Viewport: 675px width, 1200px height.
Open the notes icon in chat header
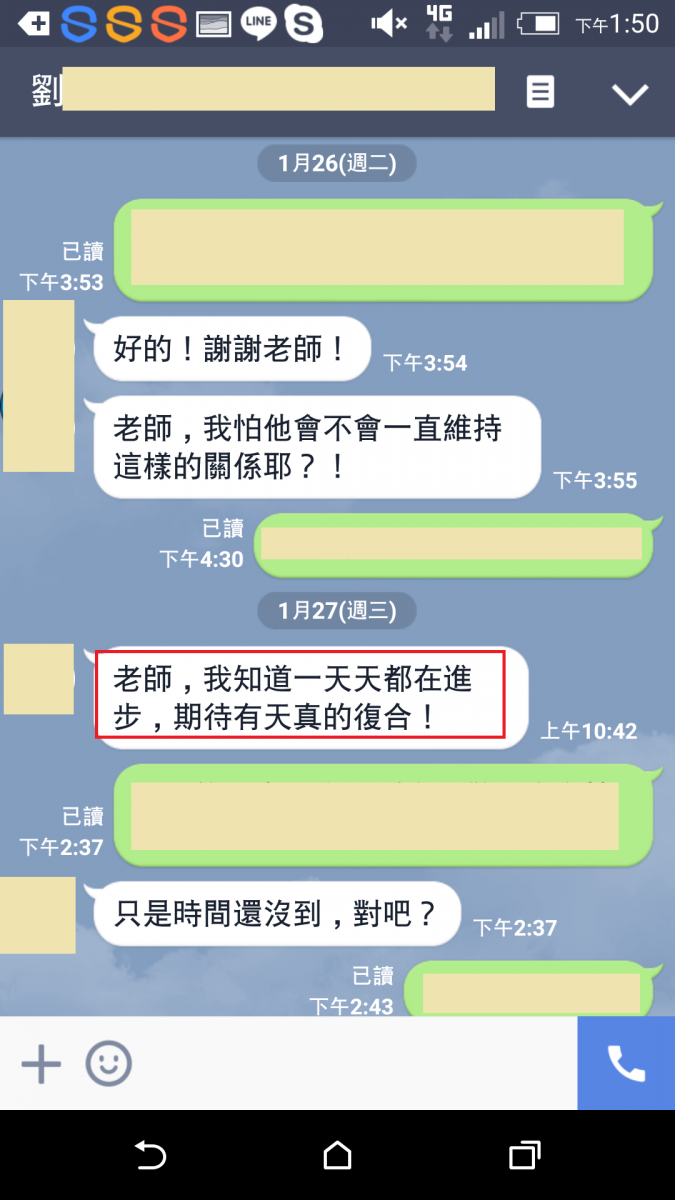pos(540,93)
